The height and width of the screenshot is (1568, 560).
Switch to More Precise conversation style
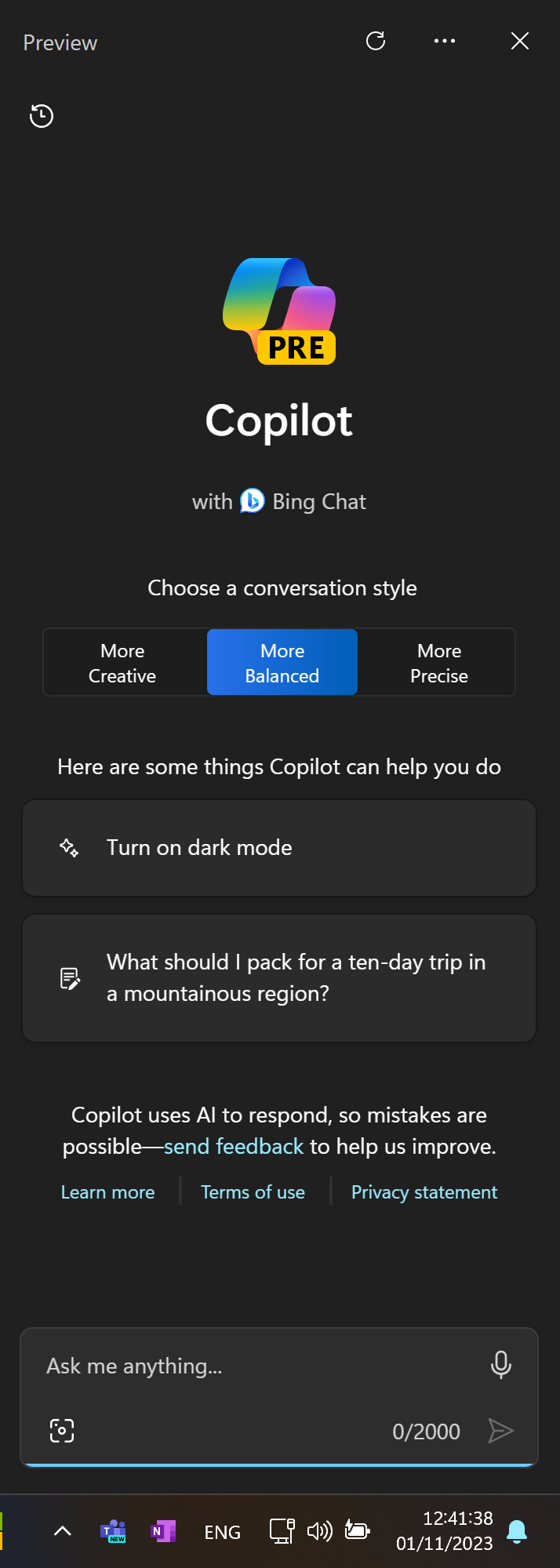438,663
